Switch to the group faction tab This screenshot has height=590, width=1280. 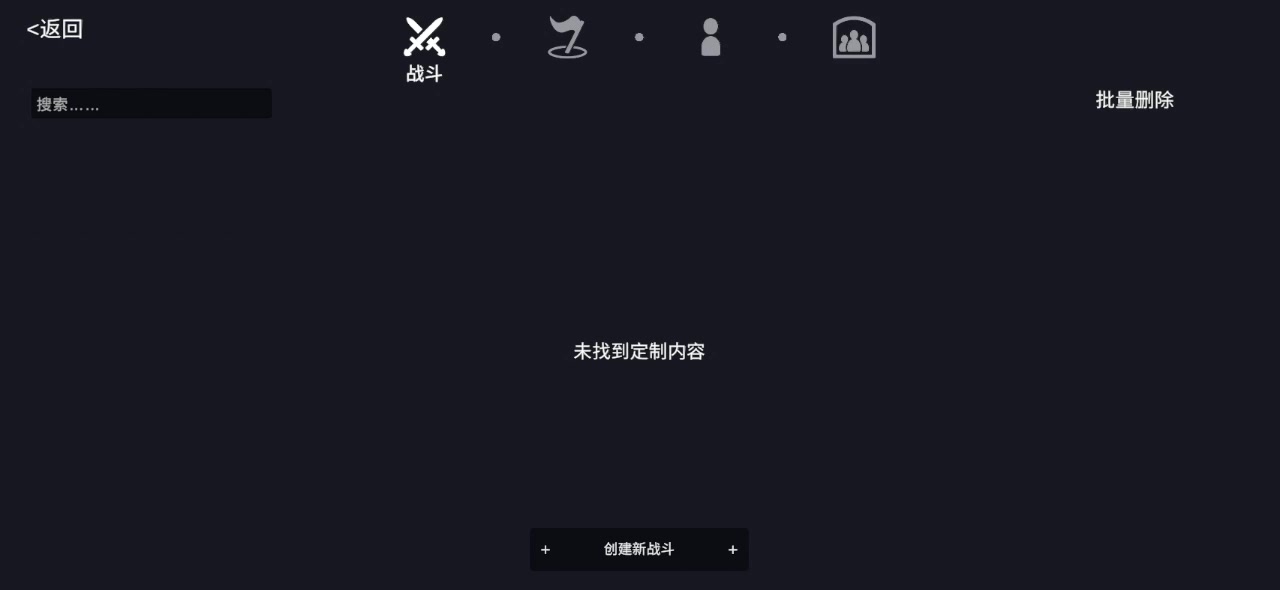point(854,38)
